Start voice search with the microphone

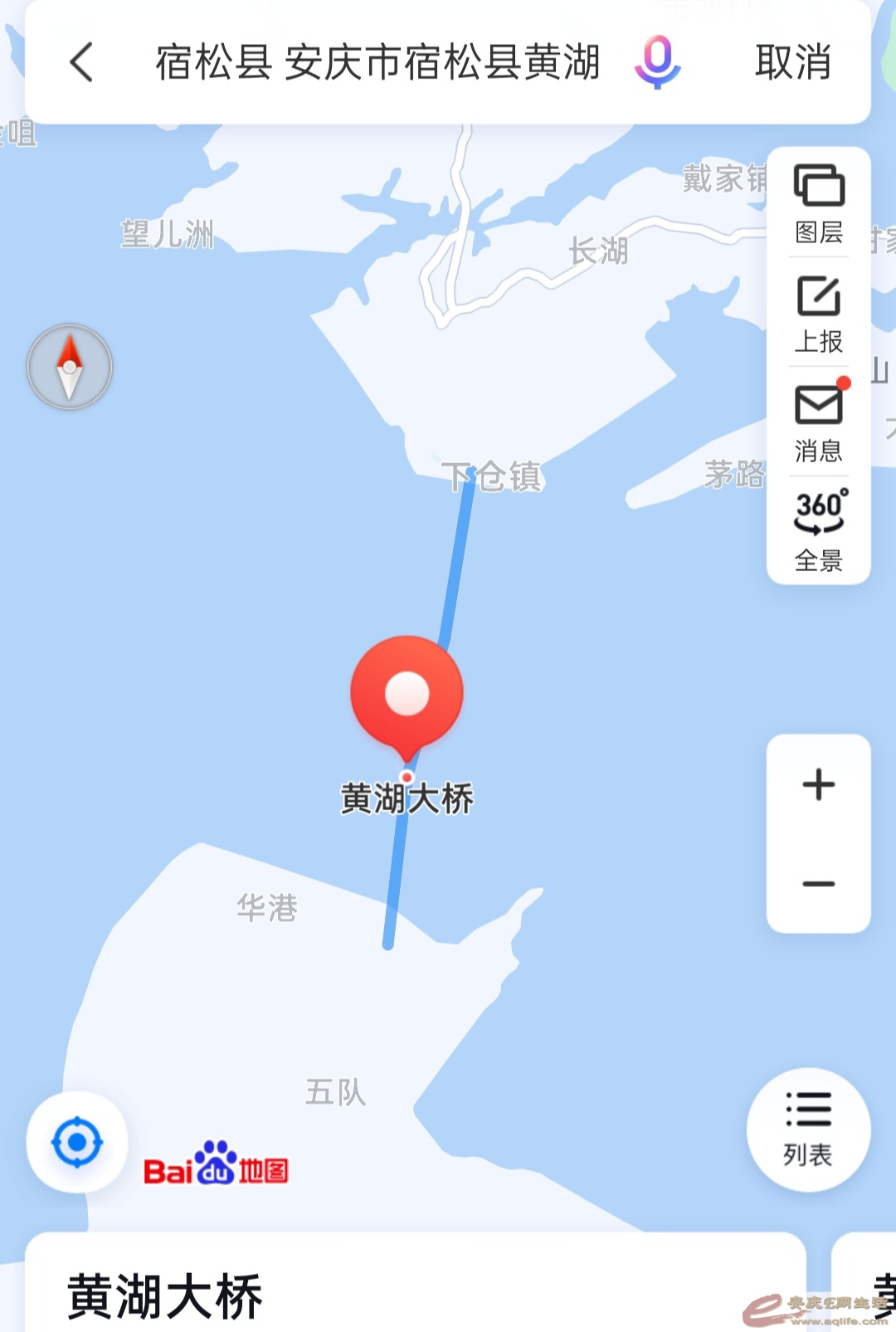[x=657, y=62]
